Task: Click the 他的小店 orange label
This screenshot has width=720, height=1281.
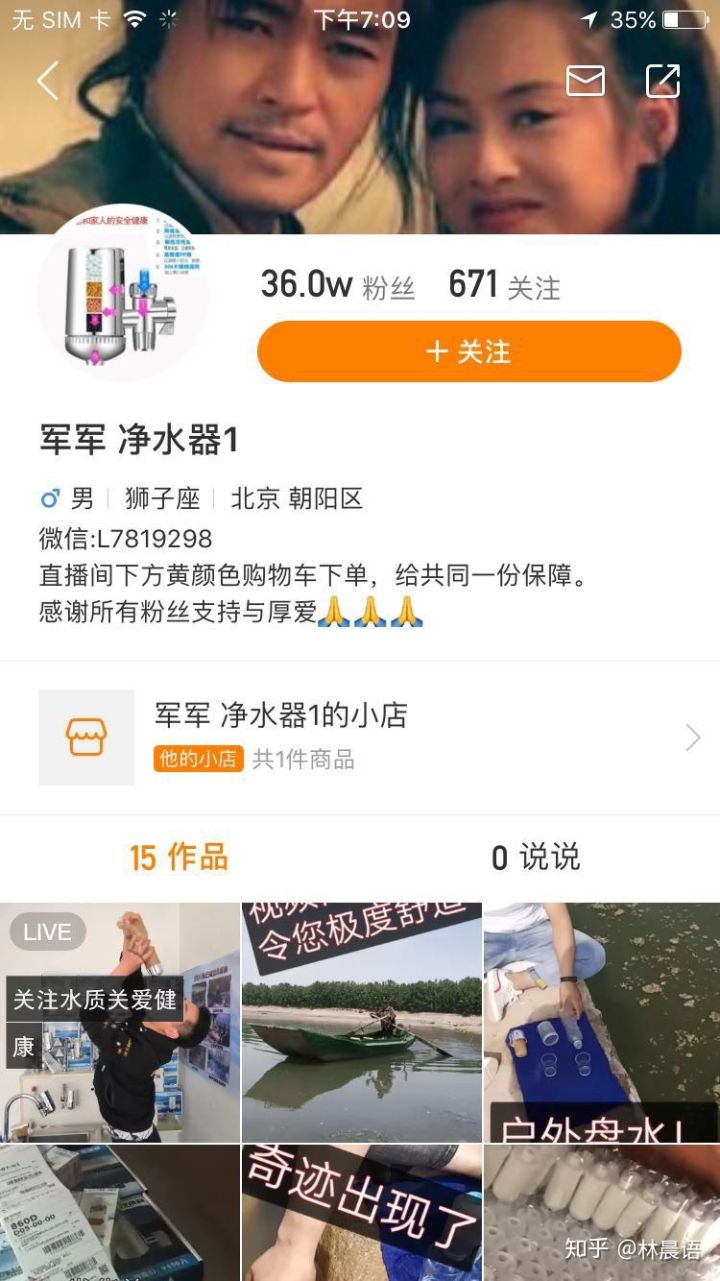Action: 198,761
